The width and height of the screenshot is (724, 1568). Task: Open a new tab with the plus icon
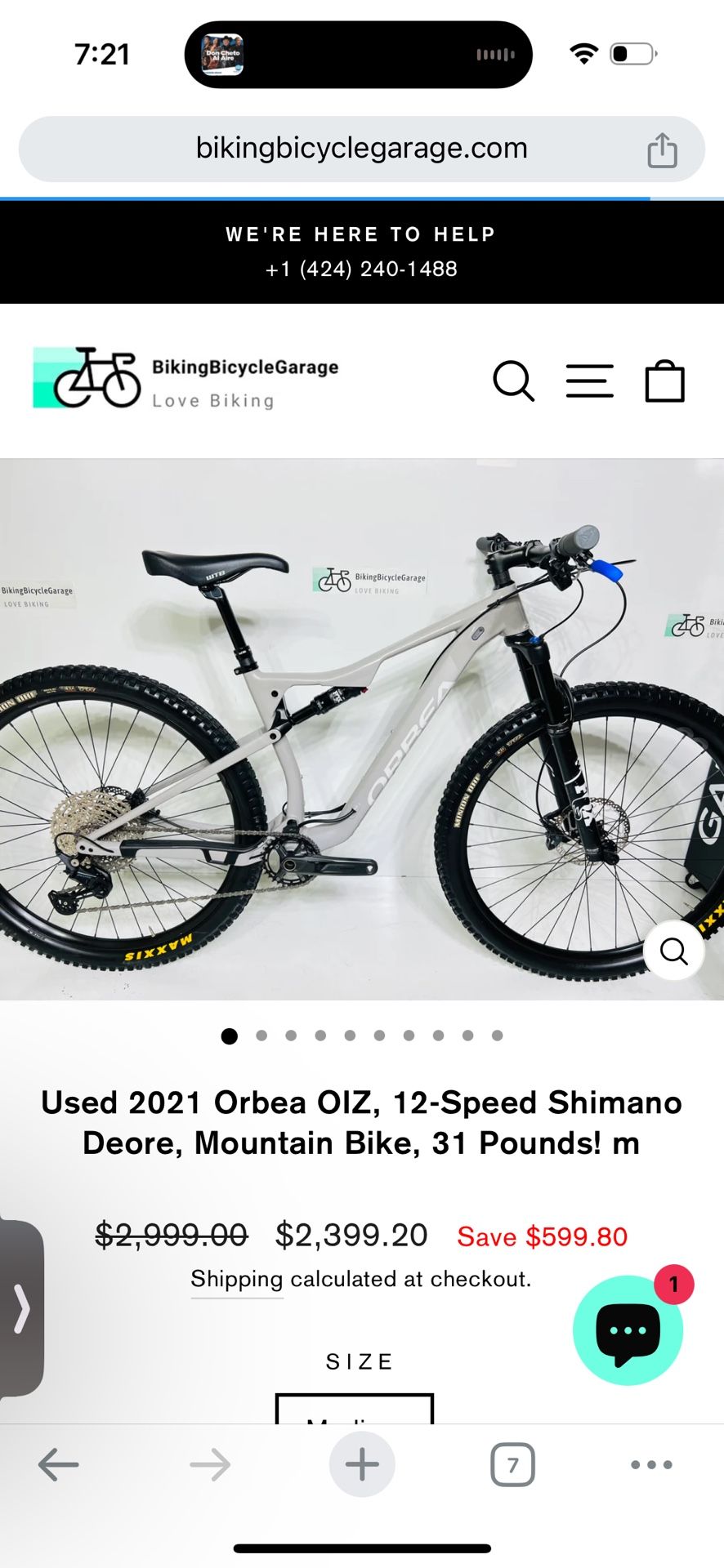tap(362, 1464)
